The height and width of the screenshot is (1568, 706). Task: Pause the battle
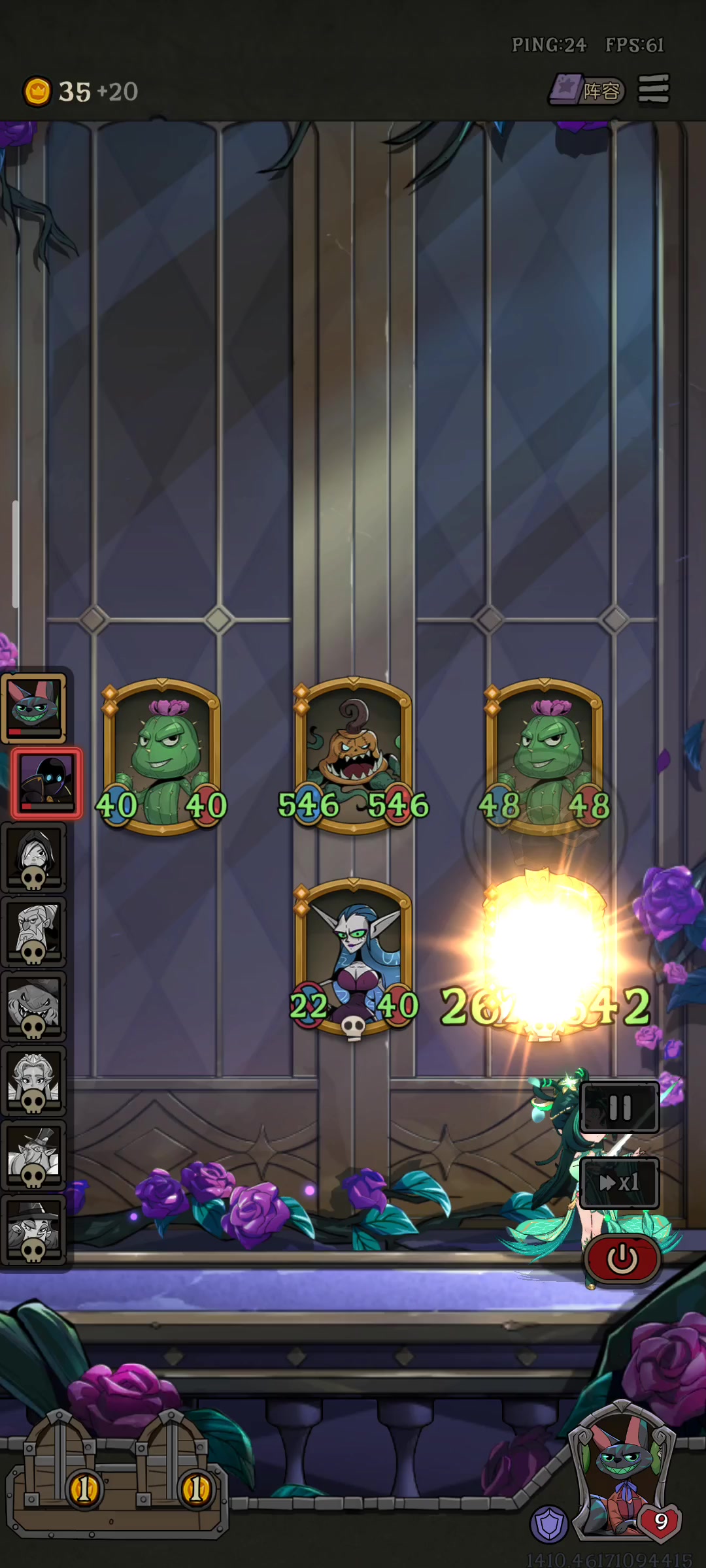(620, 1107)
